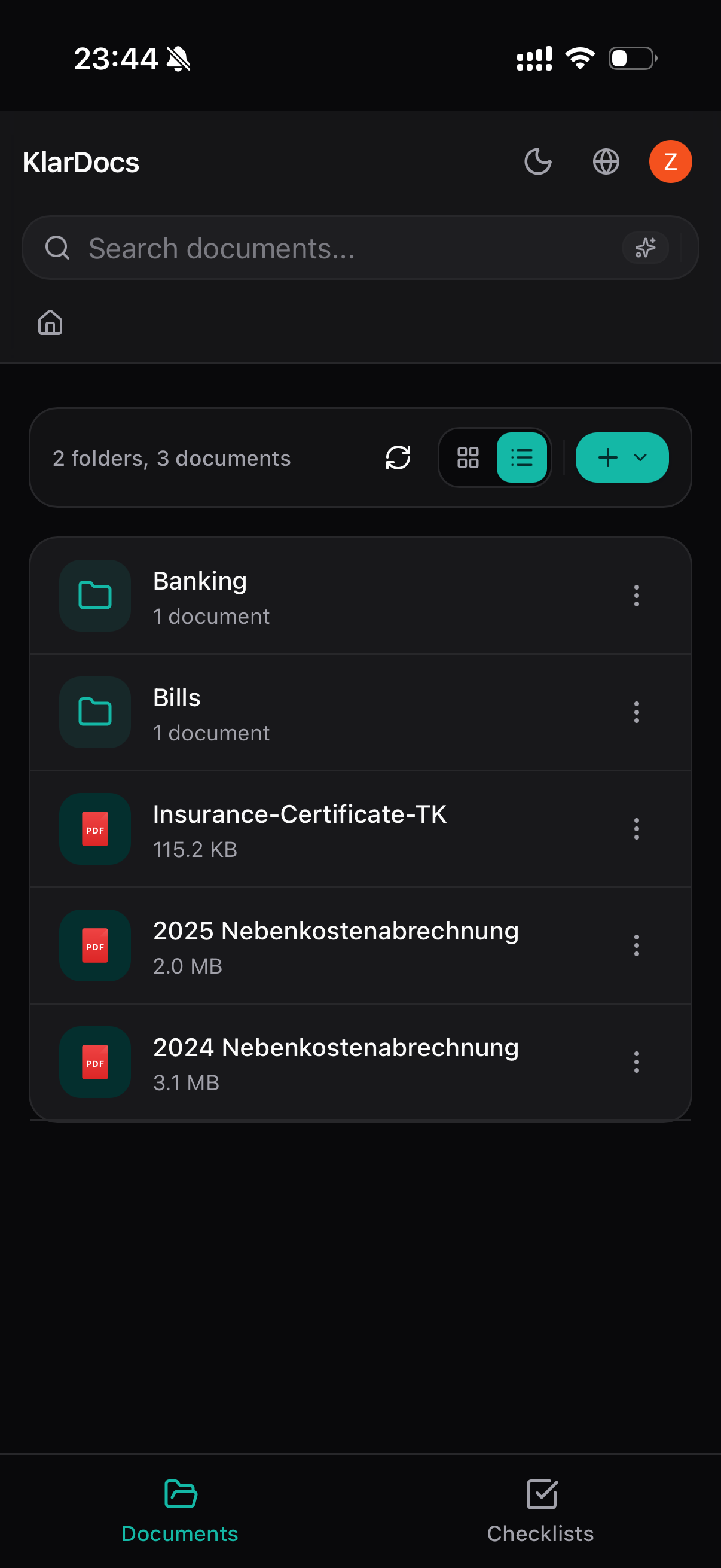Expand the add new dropdown button
Screen dimensions: 721x1568
click(x=621, y=457)
